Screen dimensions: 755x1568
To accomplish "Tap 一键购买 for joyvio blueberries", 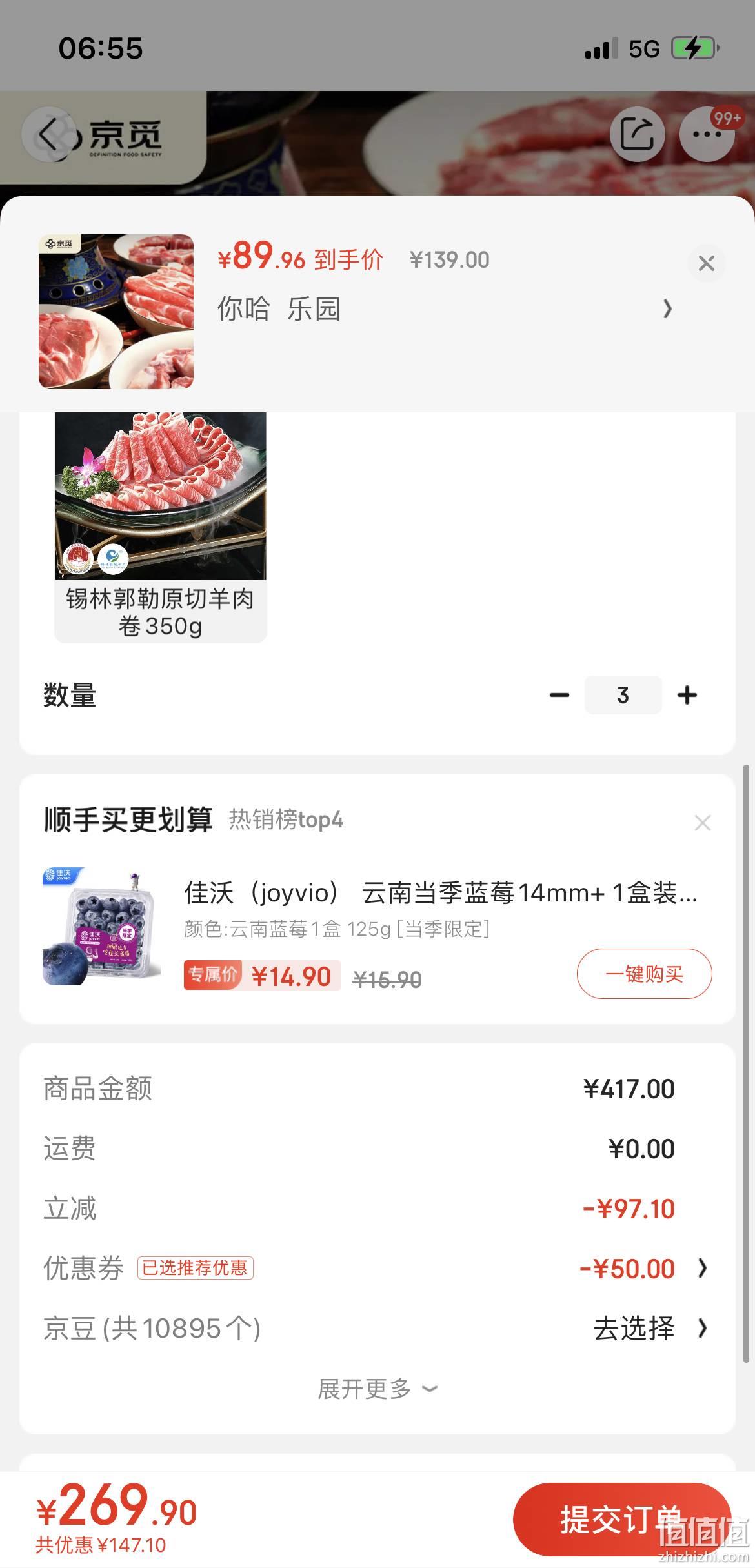I will pos(644,974).
